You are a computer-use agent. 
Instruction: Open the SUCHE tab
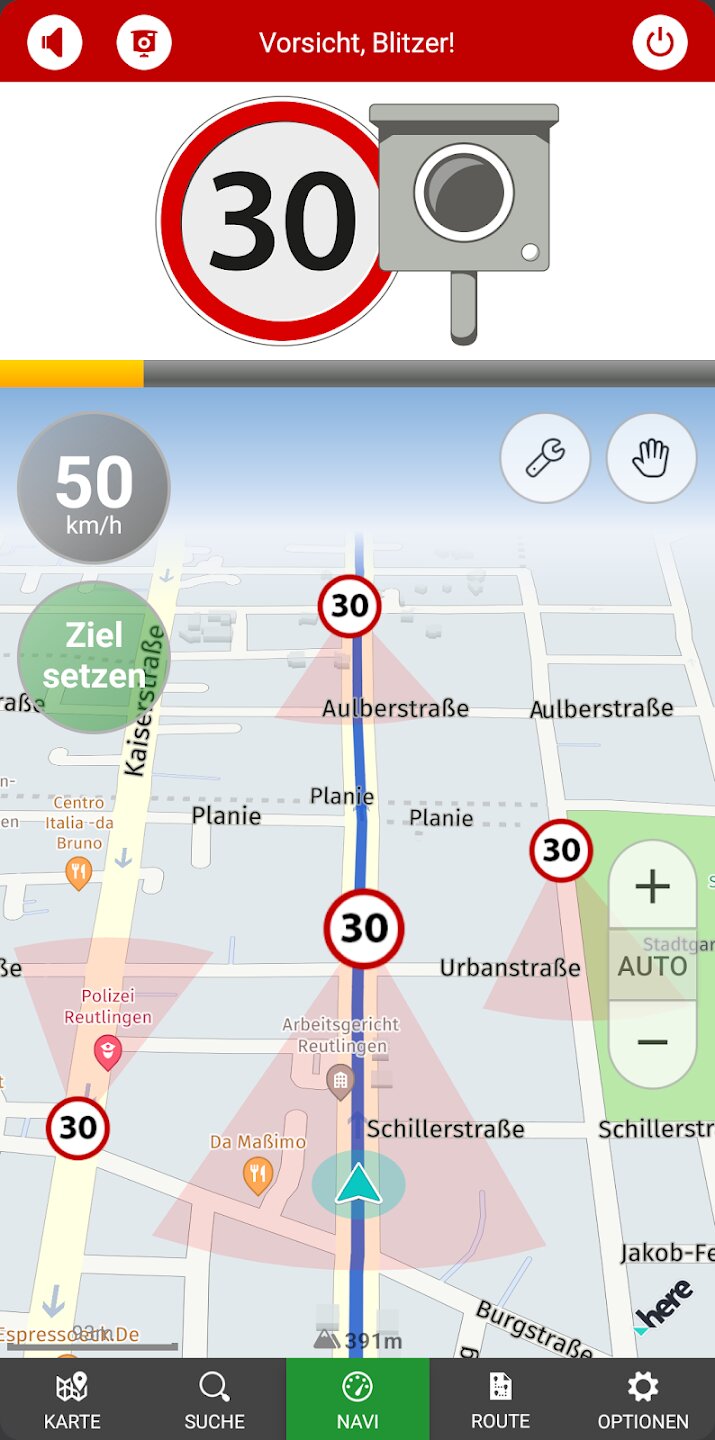click(x=214, y=1400)
